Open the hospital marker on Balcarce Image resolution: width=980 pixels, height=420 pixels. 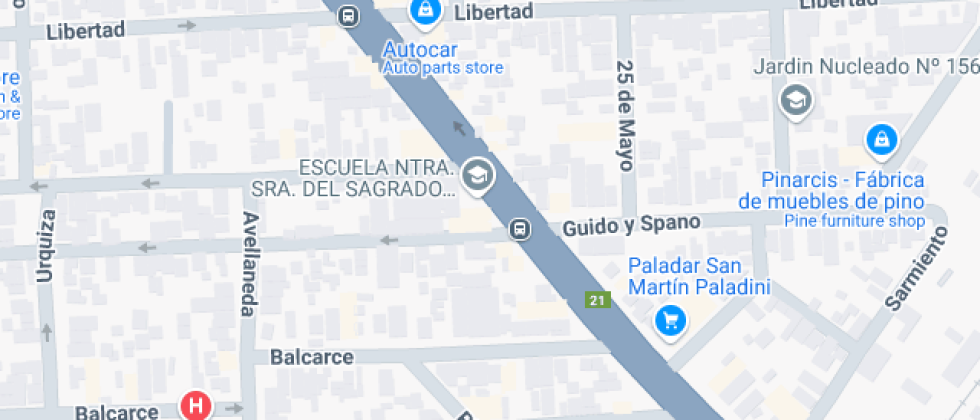[195, 405]
